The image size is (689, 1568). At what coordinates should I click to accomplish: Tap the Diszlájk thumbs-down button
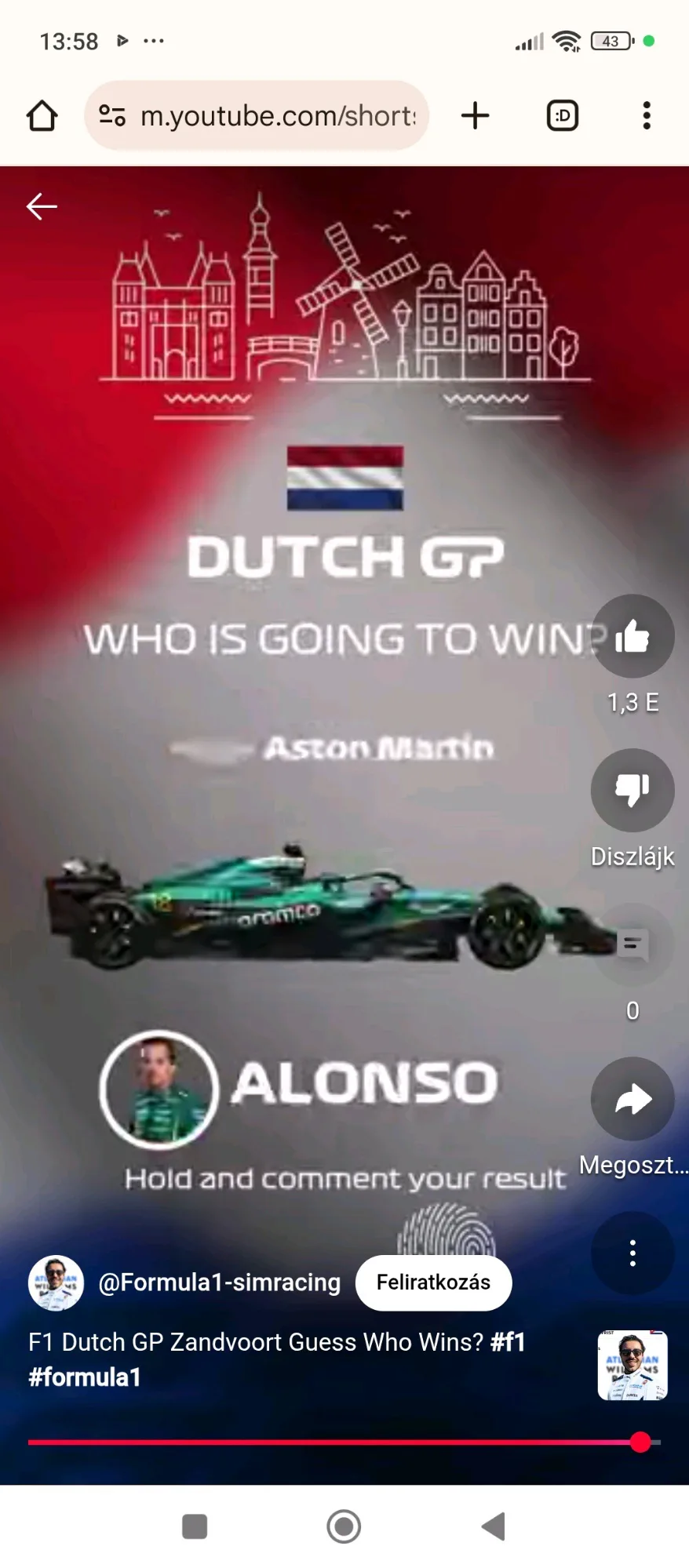(x=632, y=790)
